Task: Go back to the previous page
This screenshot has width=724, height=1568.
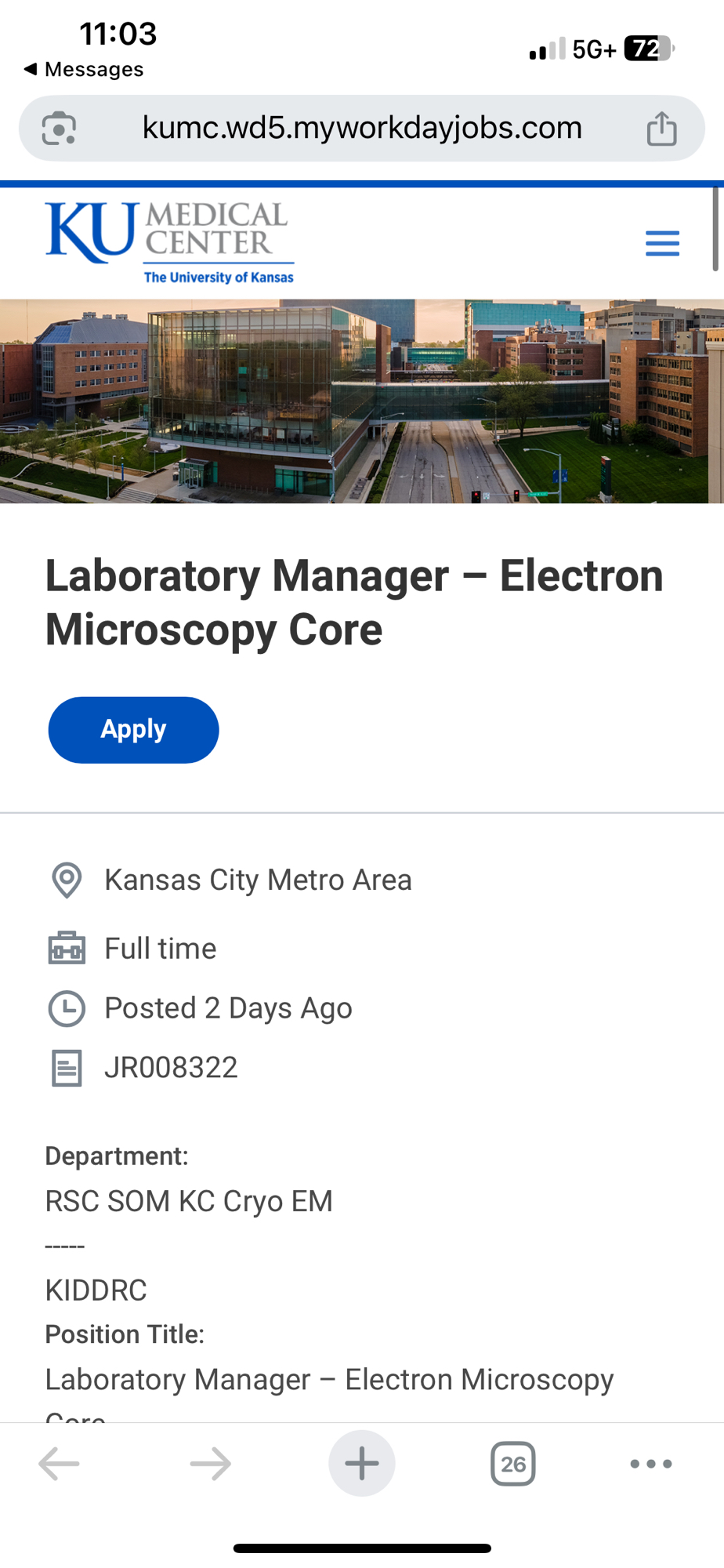Action: tap(60, 1463)
